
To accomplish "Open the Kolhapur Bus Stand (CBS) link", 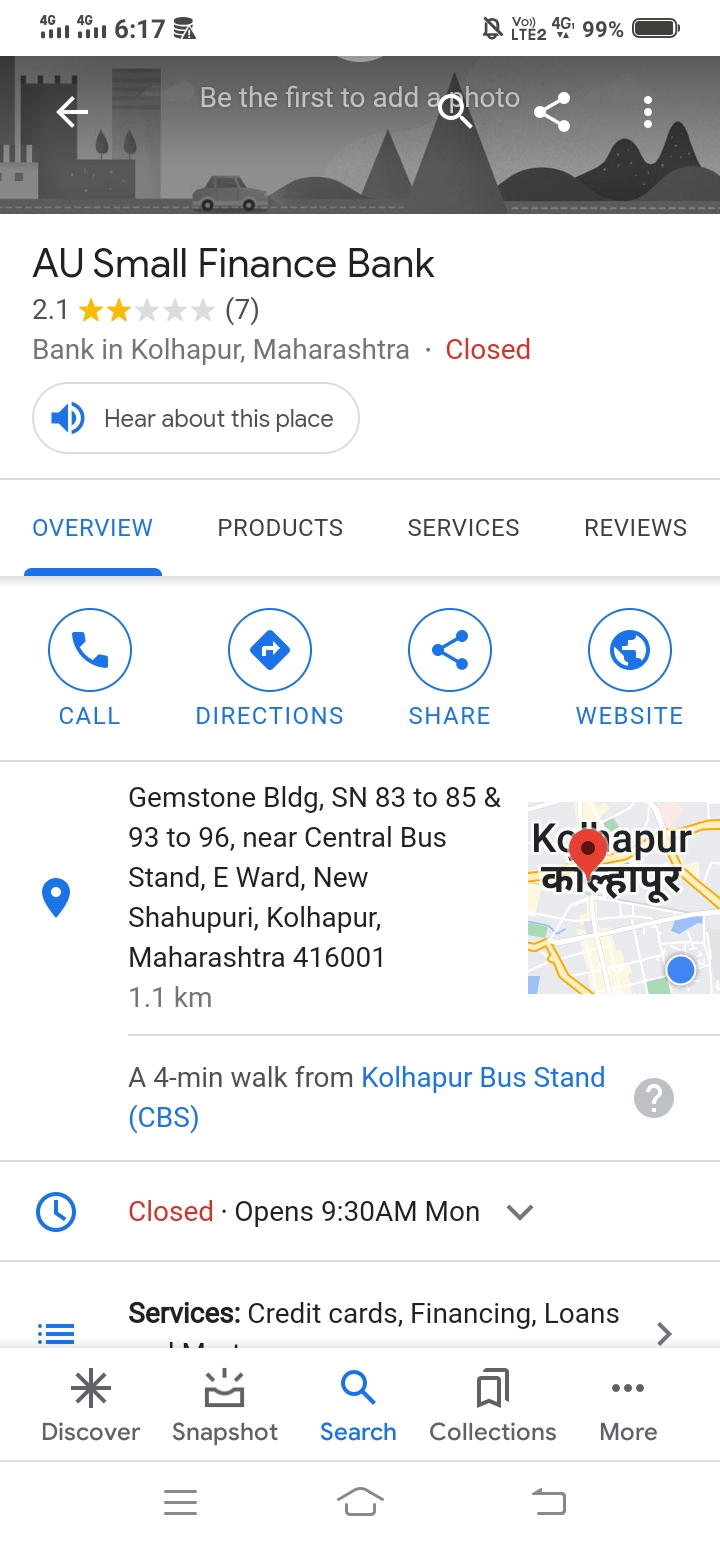I will pos(367,1097).
